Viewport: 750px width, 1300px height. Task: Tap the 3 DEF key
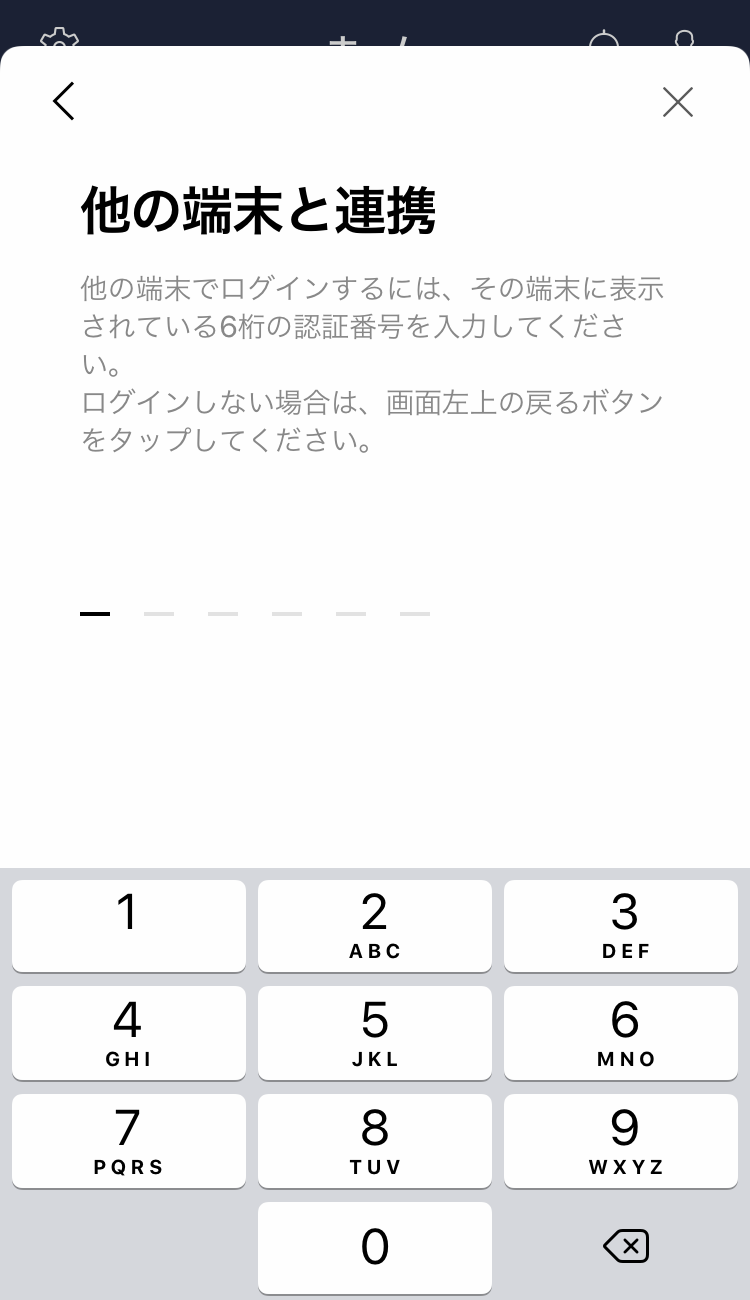620,925
